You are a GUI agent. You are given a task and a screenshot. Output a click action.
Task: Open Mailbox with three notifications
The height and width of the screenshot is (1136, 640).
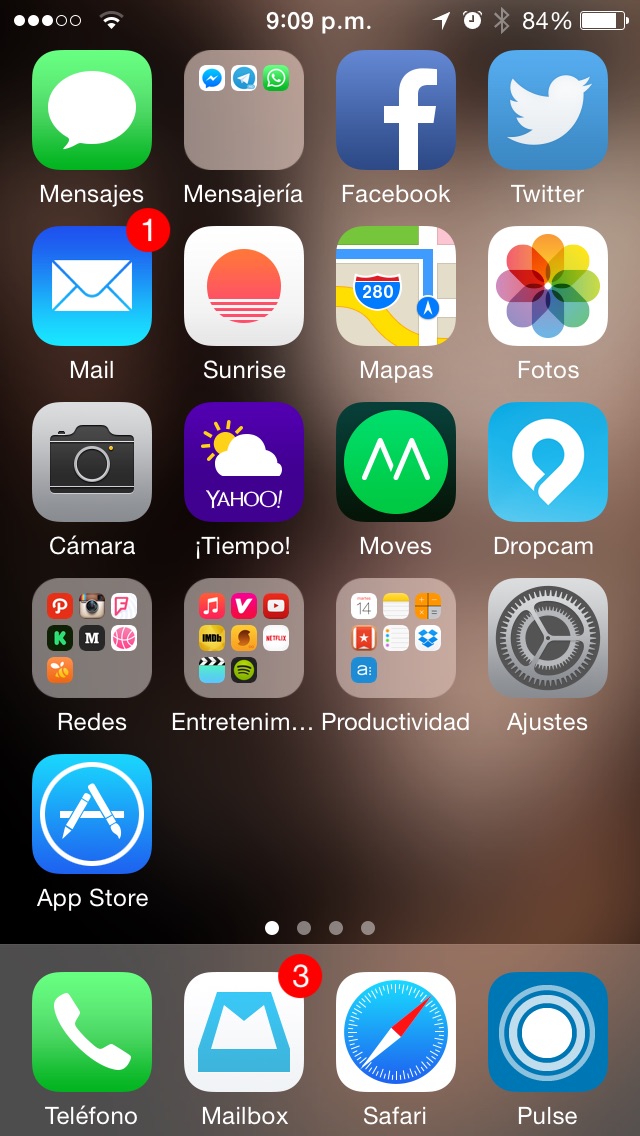click(244, 1032)
